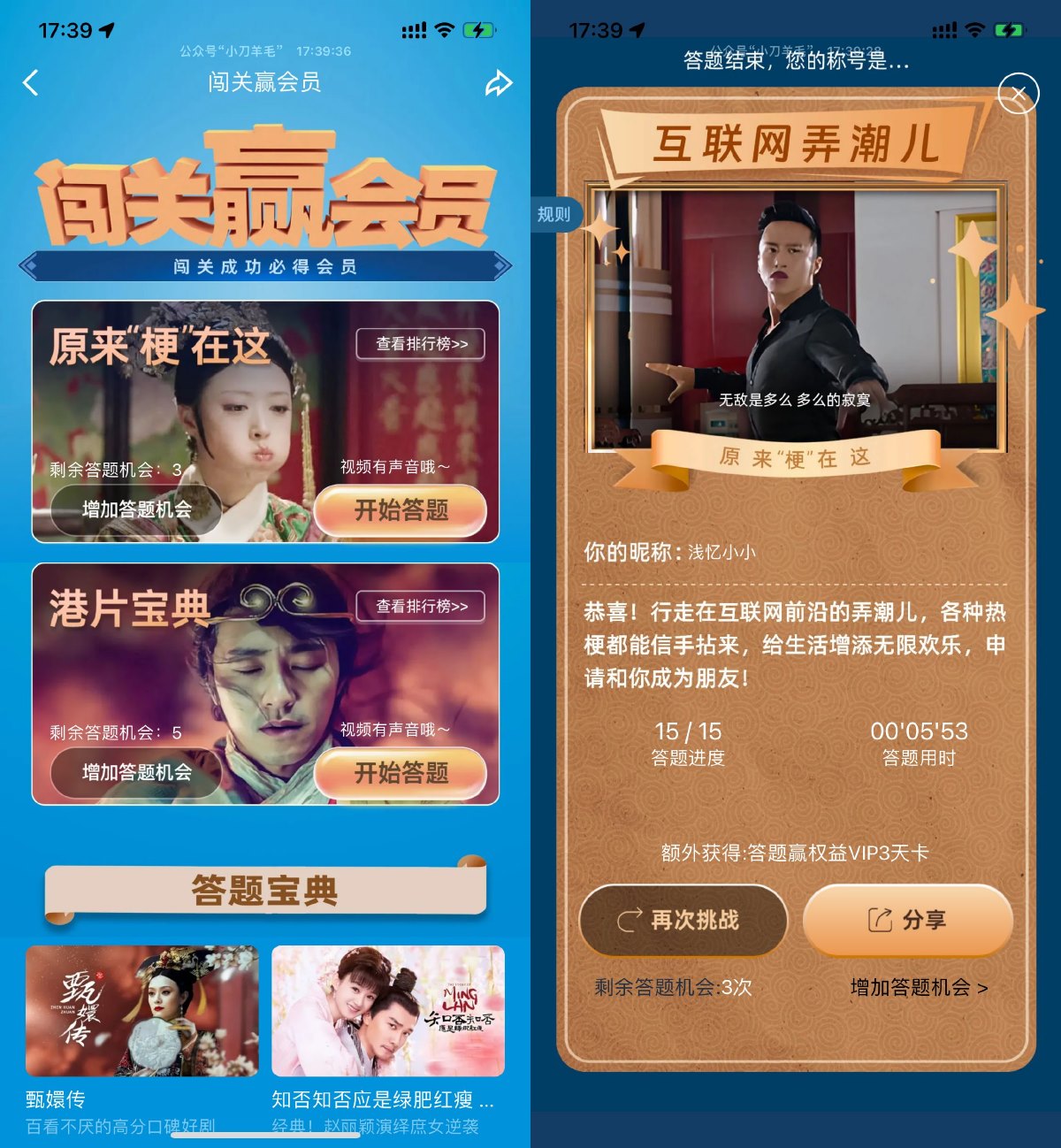Close the quiz result popup
1061x1148 pixels.
point(1018,93)
